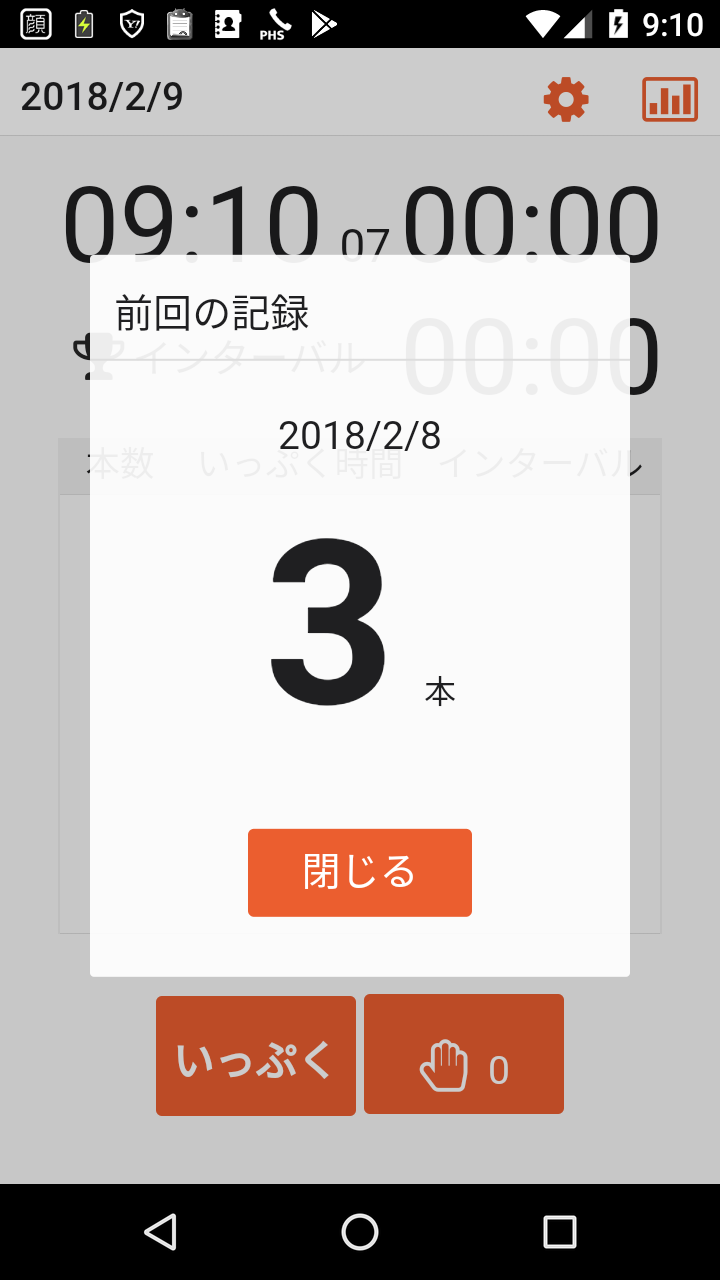Open the statistics chart icon

(x=669, y=100)
